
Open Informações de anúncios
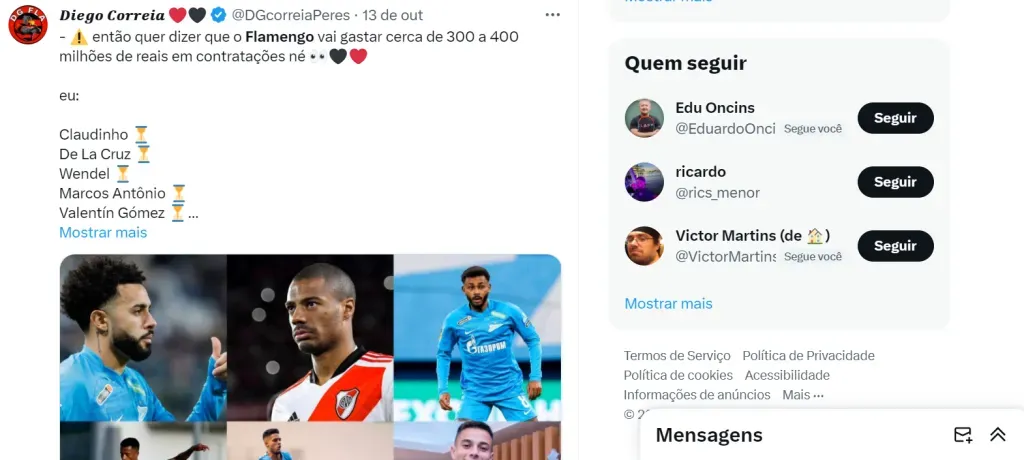click(x=697, y=395)
